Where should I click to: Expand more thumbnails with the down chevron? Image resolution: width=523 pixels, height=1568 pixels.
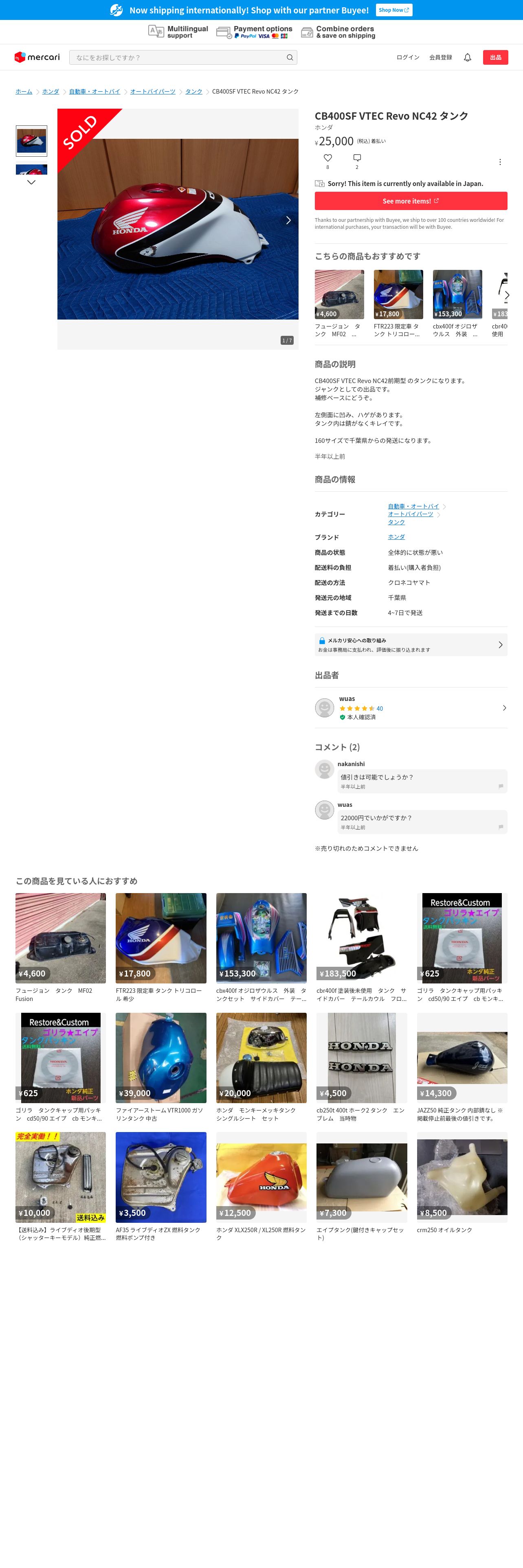click(x=31, y=182)
